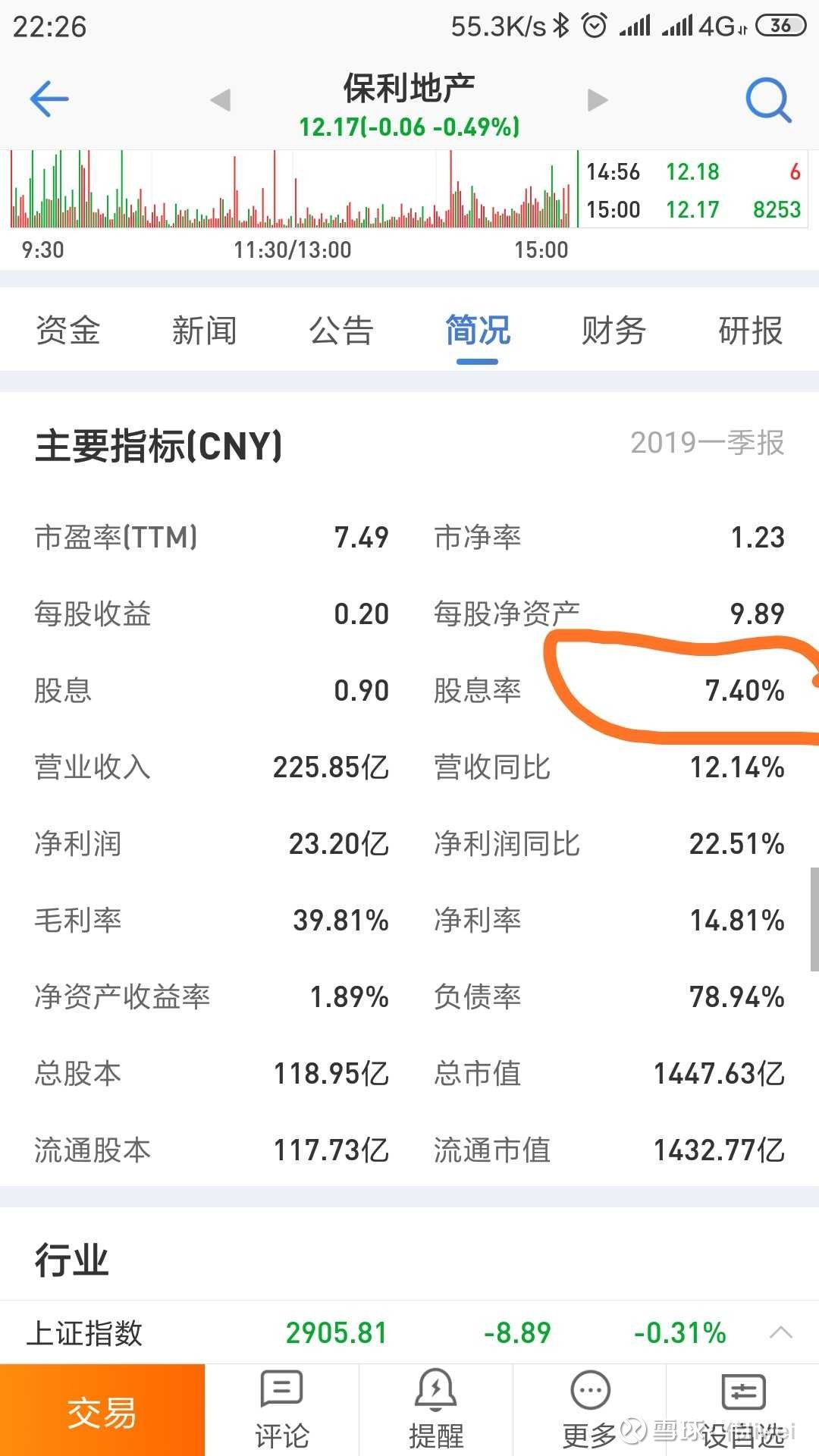Image resolution: width=819 pixels, height=1456 pixels.
Task: Set a 提醒 price alert
Action: pos(436,1411)
